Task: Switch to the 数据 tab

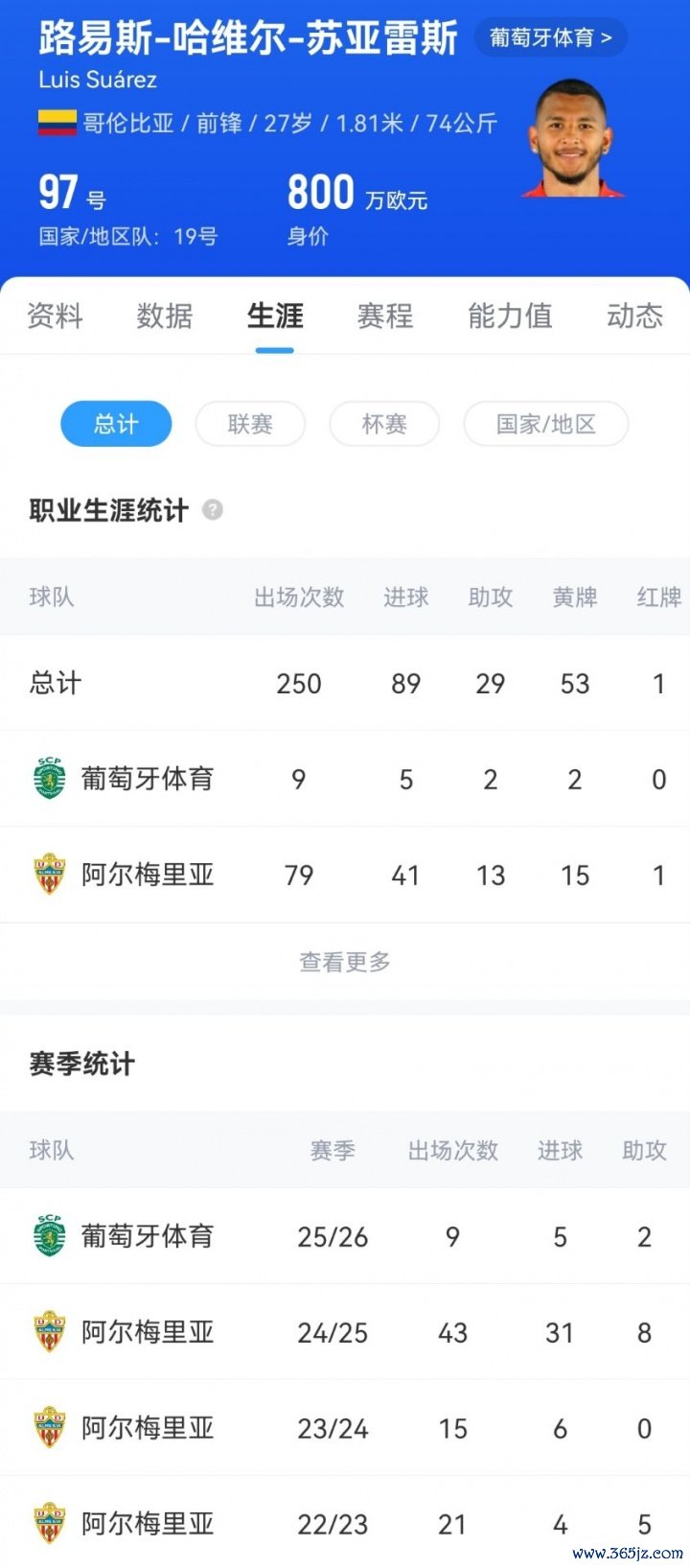Action: pyautogui.click(x=165, y=316)
